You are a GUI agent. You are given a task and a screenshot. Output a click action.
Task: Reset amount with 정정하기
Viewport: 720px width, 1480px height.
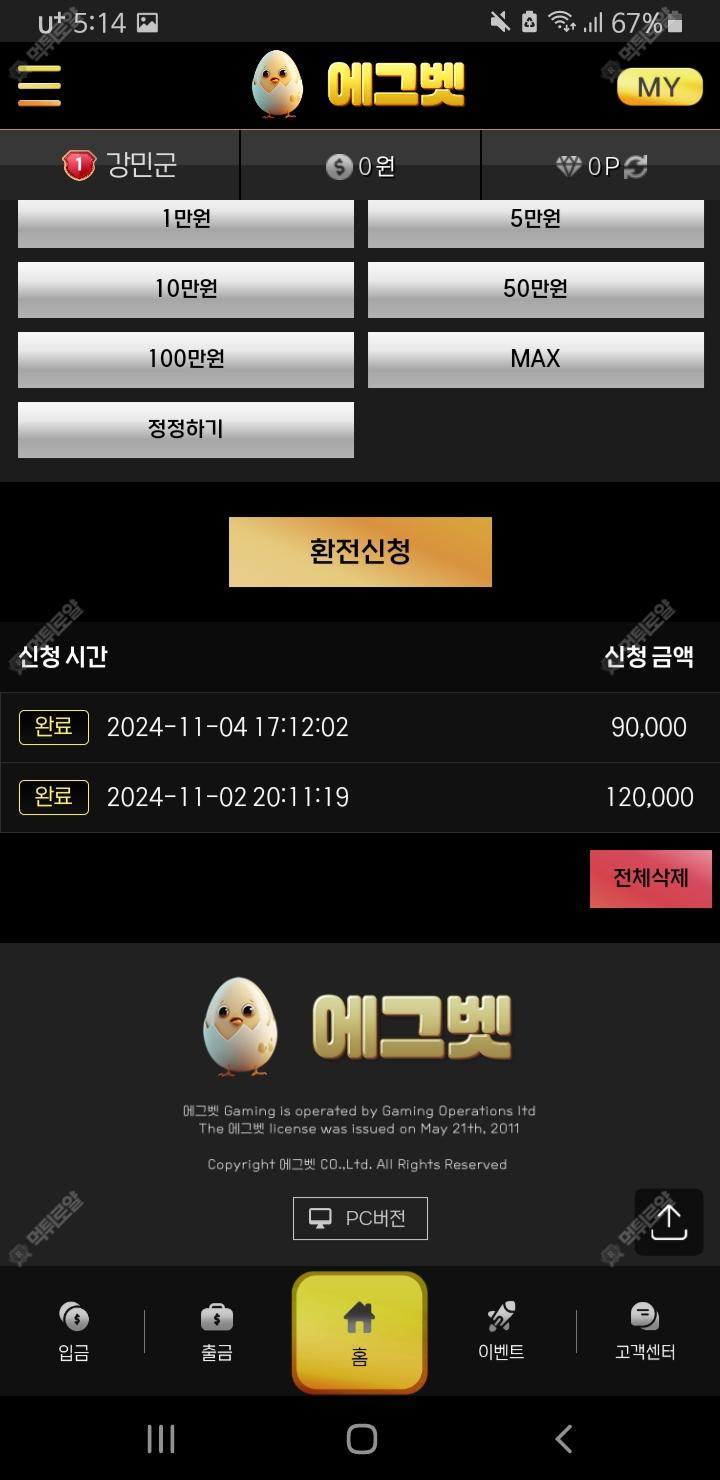click(x=186, y=429)
